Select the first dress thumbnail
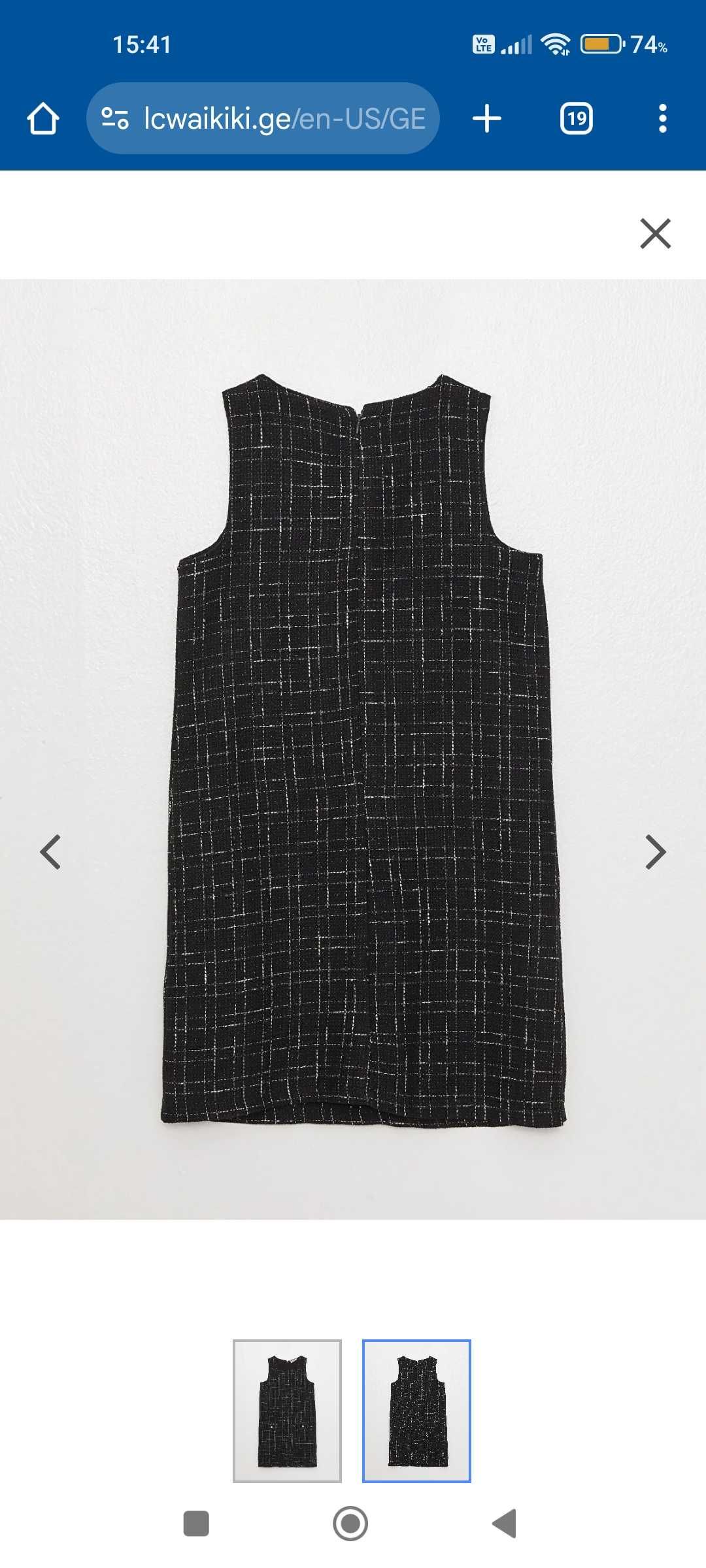Screen dimensions: 706x1568 [287, 1411]
